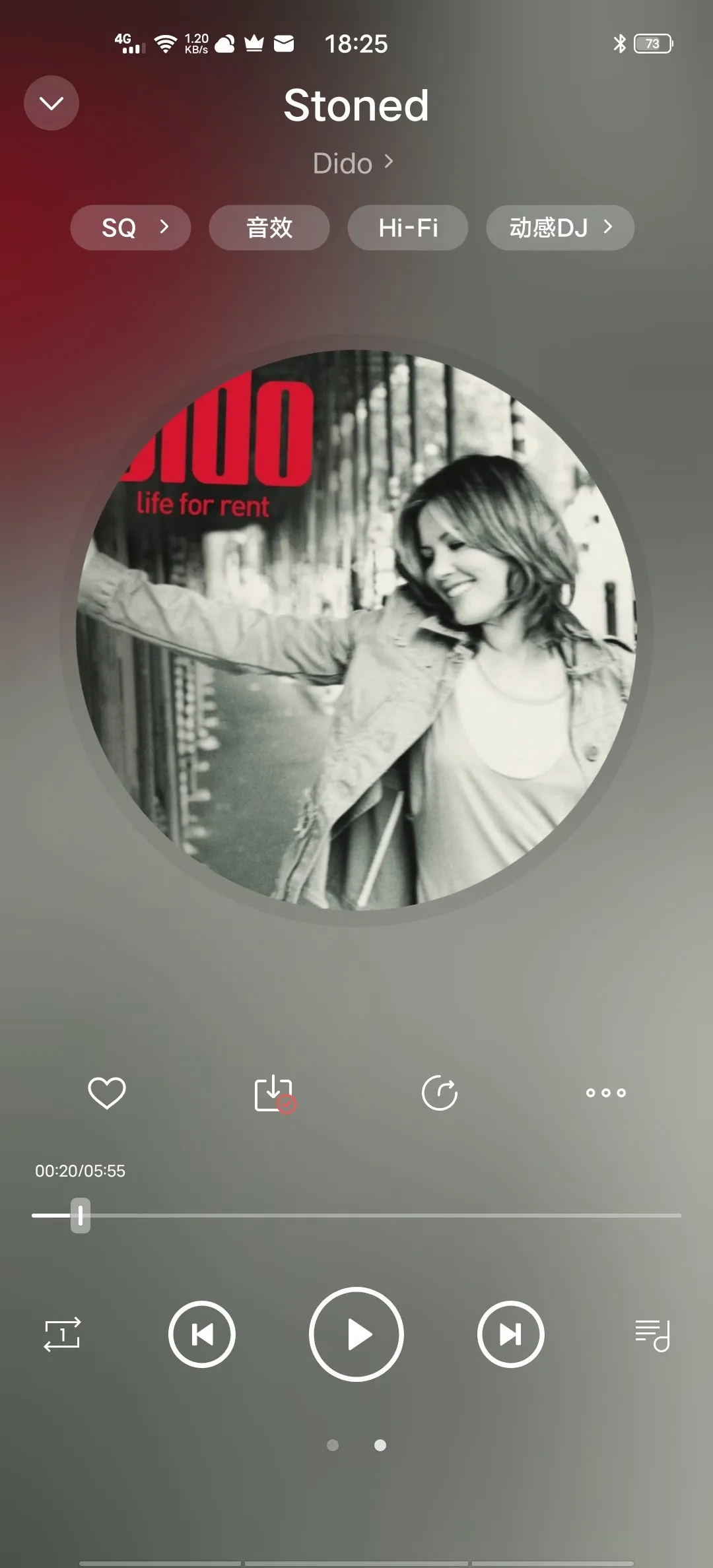Image resolution: width=713 pixels, height=1568 pixels.
Task: Open the SQ sound quality selector
Action: 131,228
